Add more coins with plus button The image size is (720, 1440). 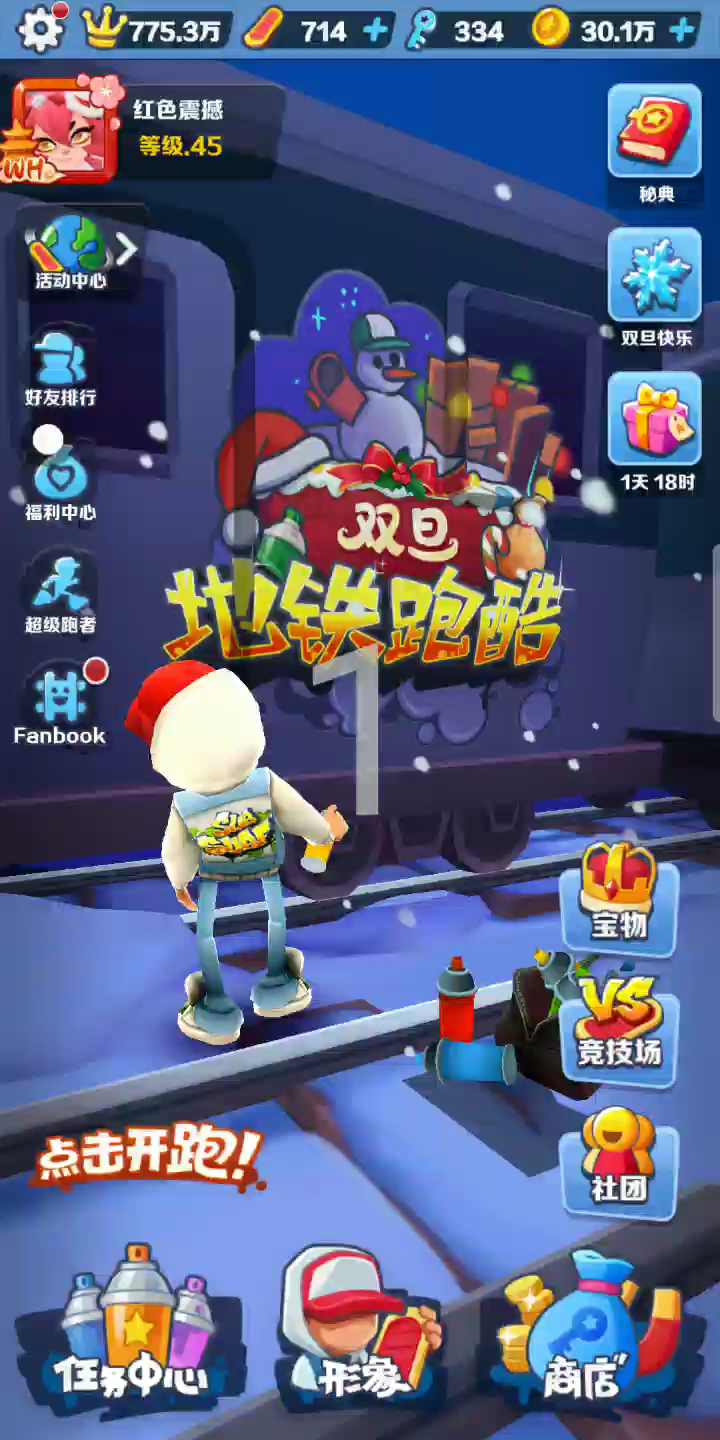[683, 31]
